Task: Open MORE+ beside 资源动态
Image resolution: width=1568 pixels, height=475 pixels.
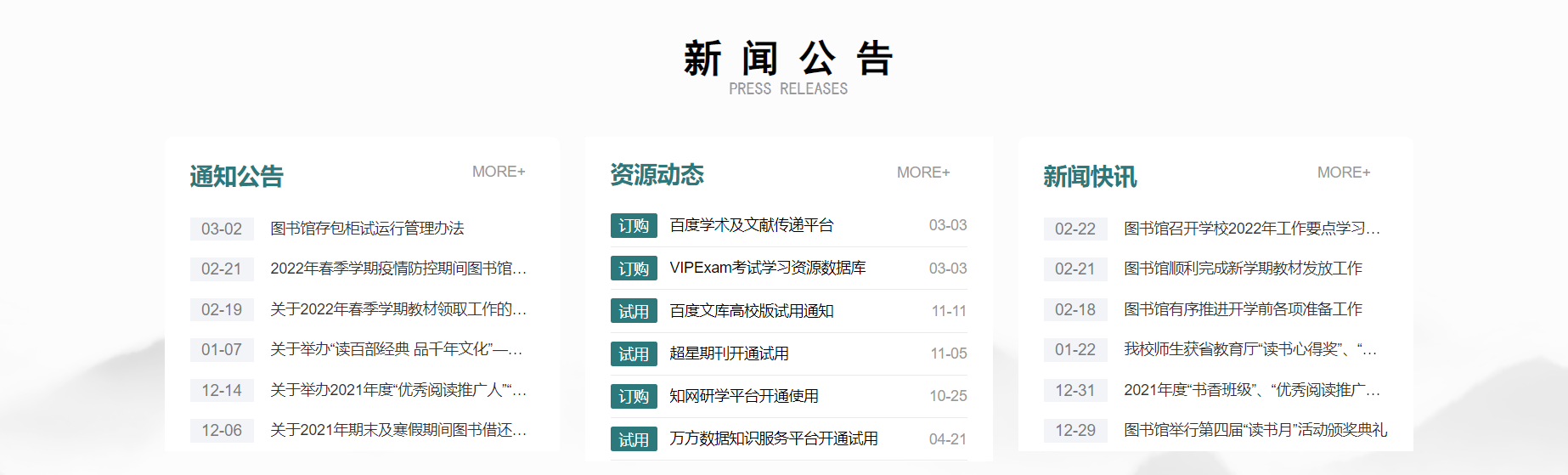Action: coord(922,172)
